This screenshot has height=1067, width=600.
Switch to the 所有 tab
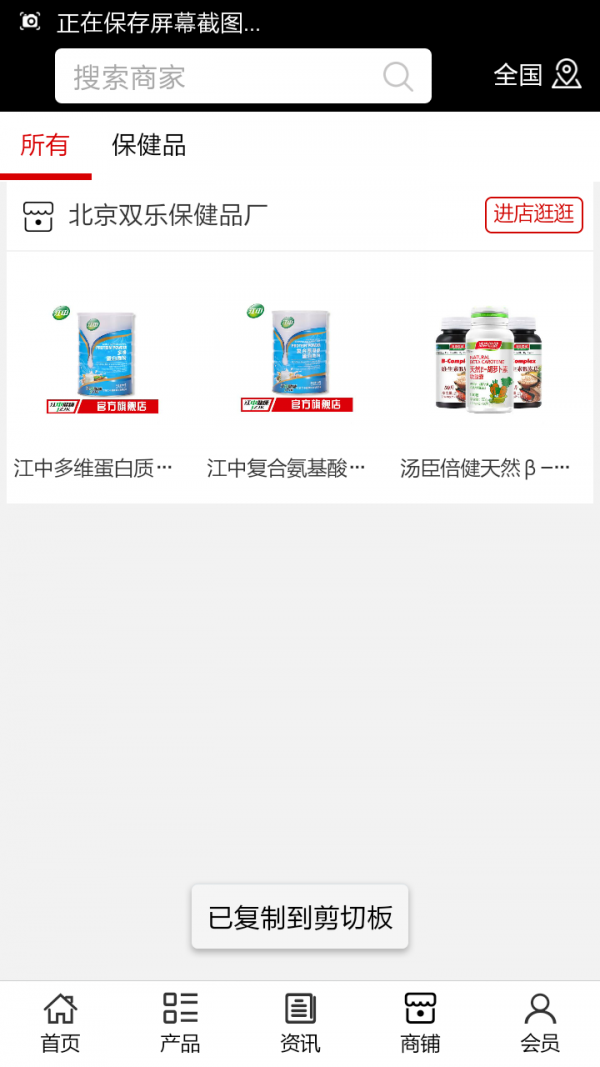point(45,146)
